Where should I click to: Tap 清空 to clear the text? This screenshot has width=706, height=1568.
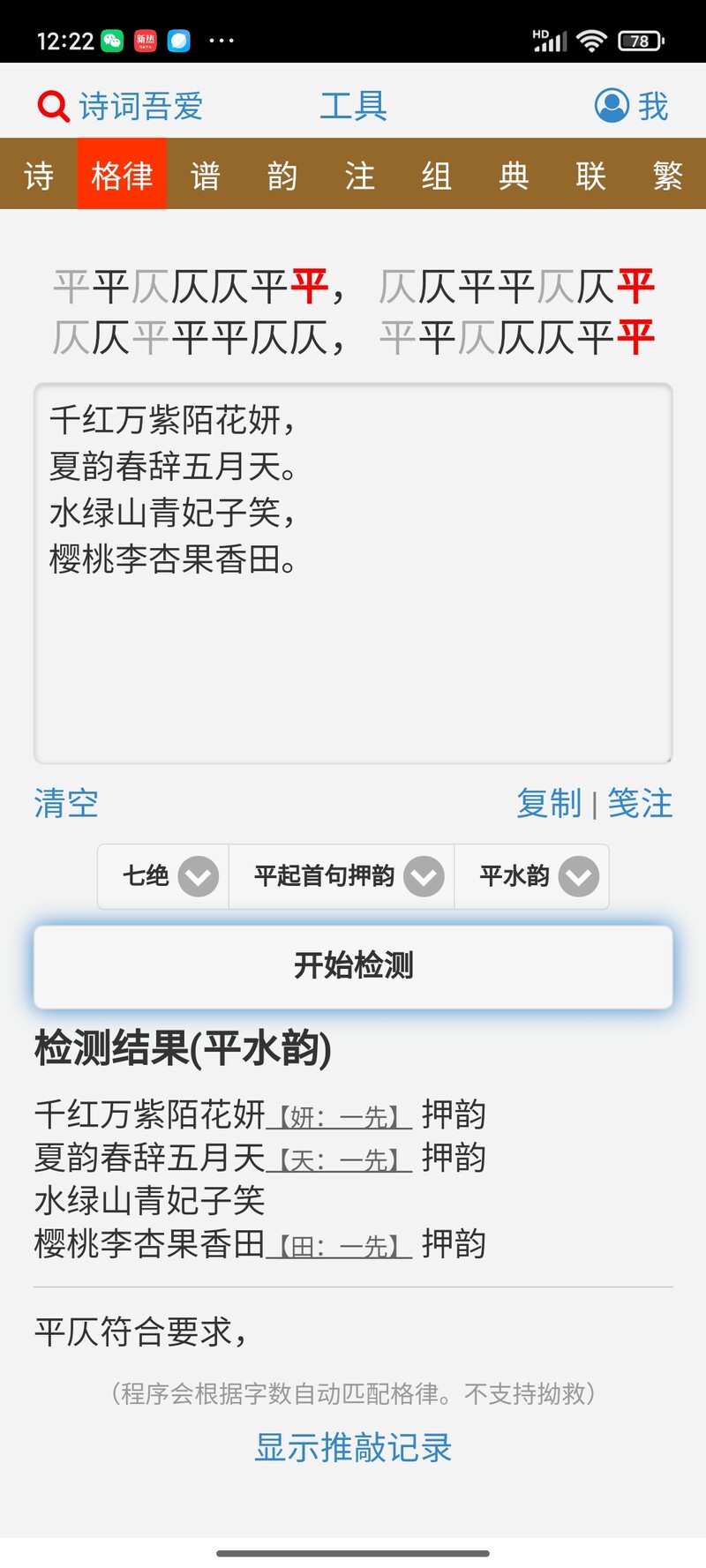point(66,803)
